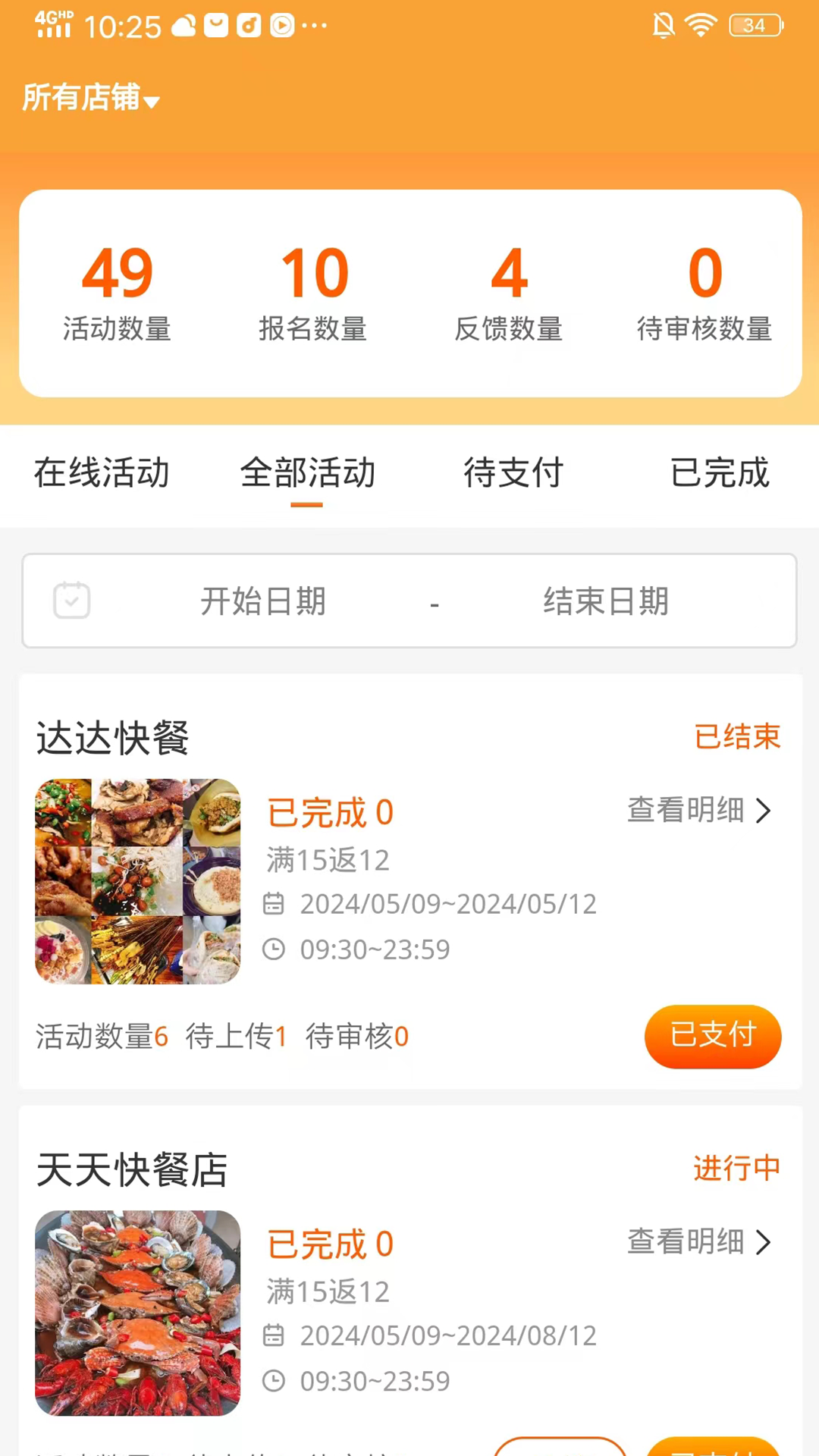Click the clock icon in the 天天快餐店 card
The width and height of the screenshot is (819, 1456).
[274, 1381]
